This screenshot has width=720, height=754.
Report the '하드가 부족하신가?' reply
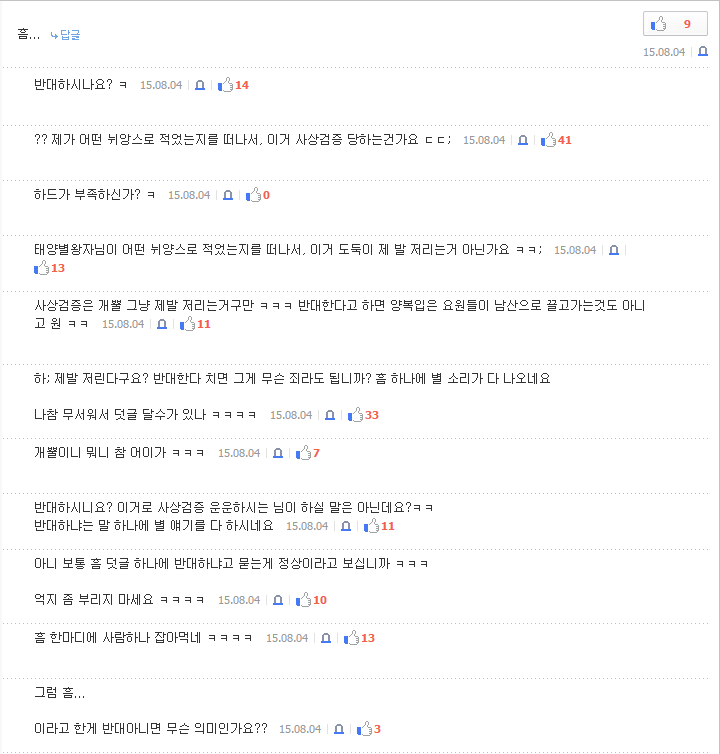click(228, 195)
